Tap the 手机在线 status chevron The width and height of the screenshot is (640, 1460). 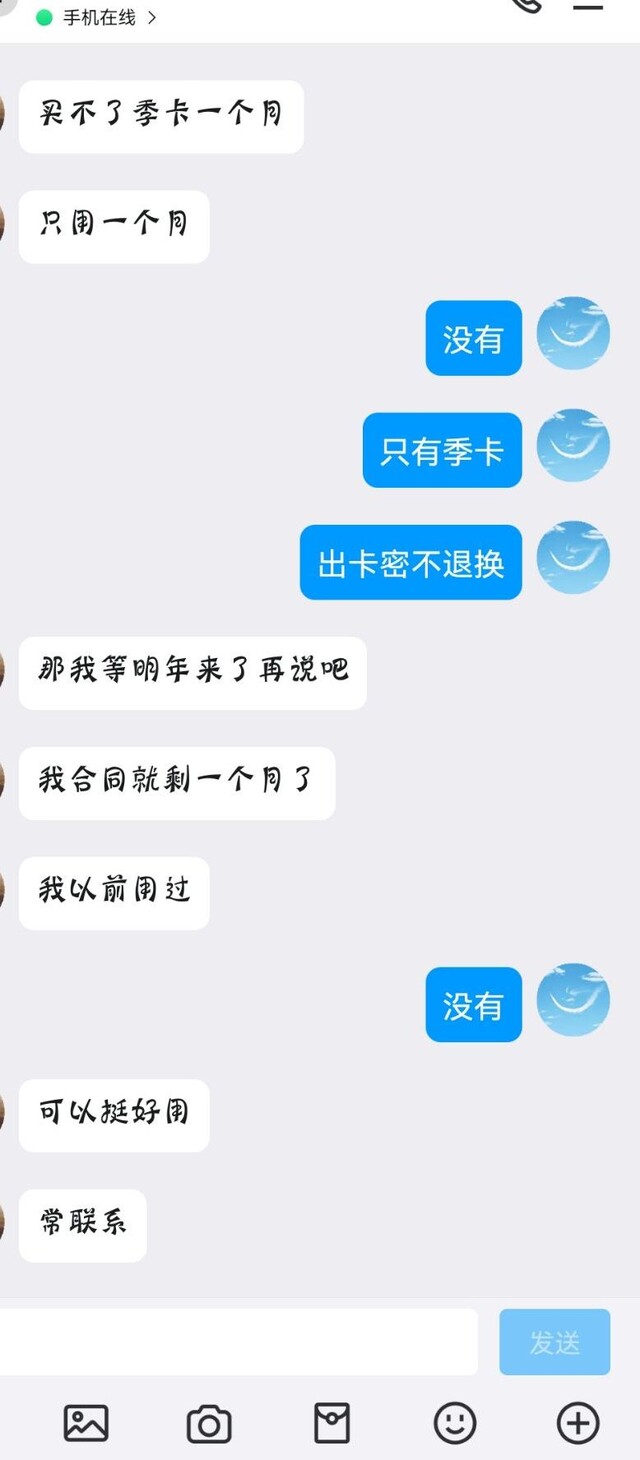click(152, 17)
